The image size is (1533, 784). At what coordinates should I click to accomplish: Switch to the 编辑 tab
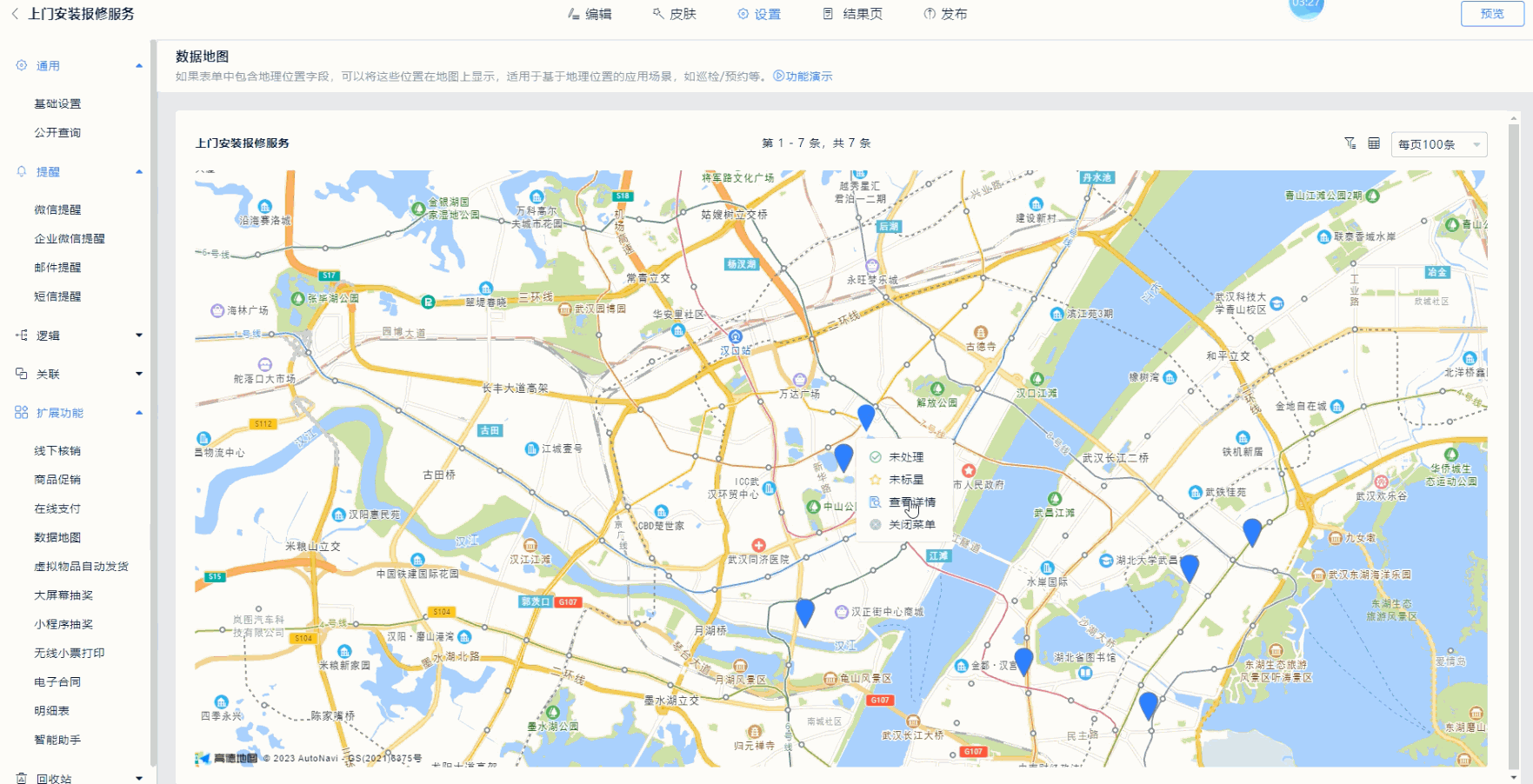[590, 14]
